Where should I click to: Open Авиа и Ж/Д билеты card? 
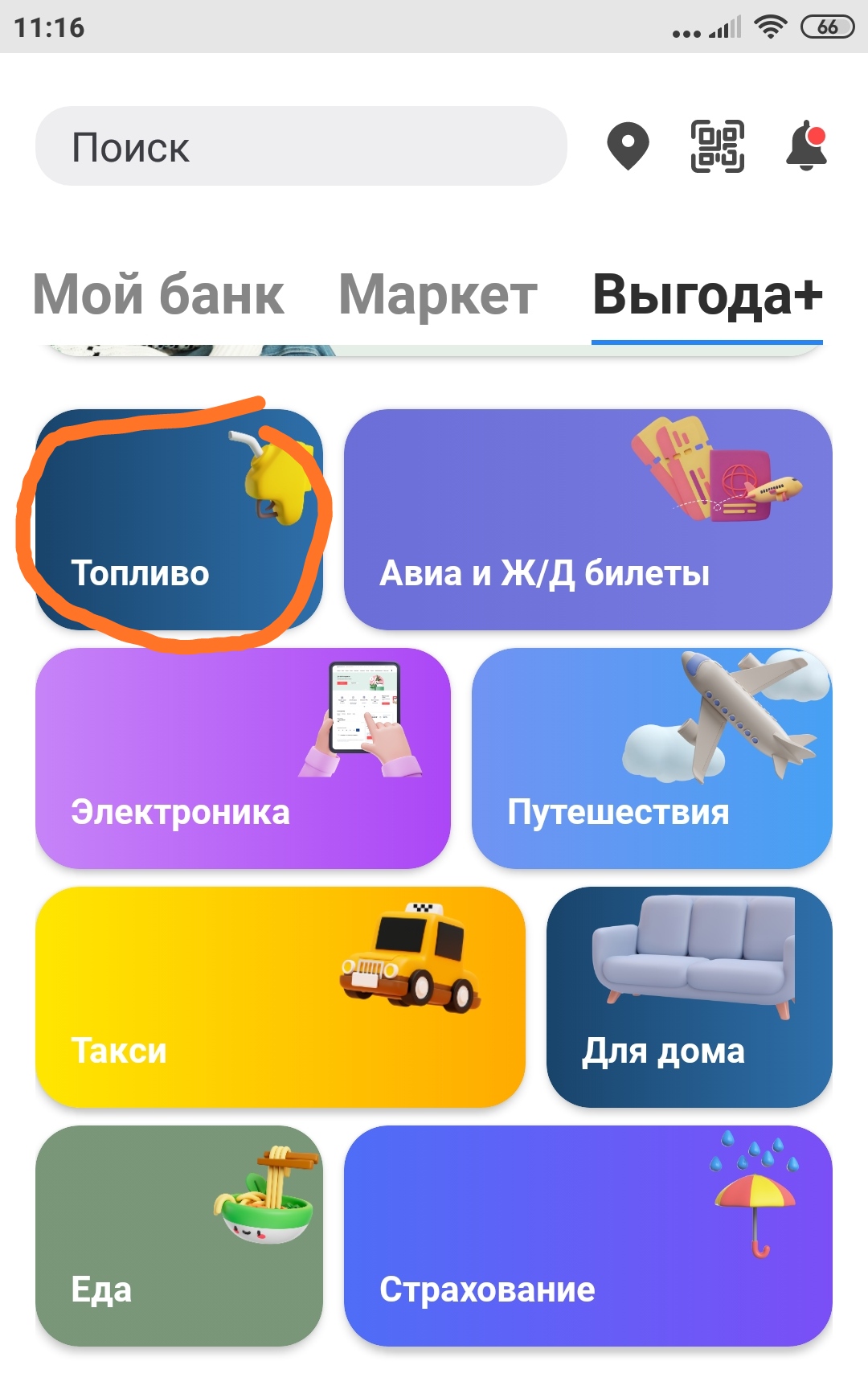click(588, 519)
